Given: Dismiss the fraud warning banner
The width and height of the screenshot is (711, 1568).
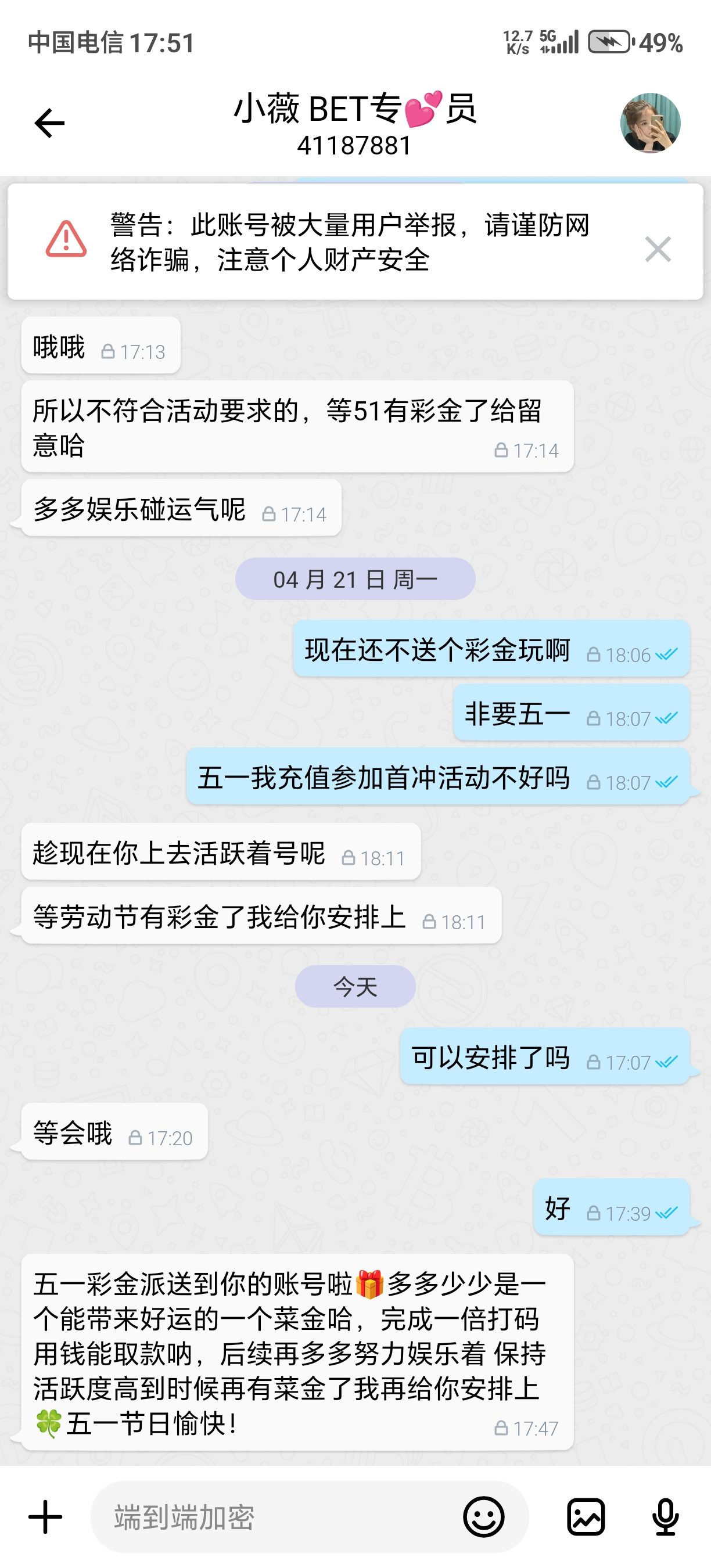Looking at the screenshot, I should (x=658, y=250).
